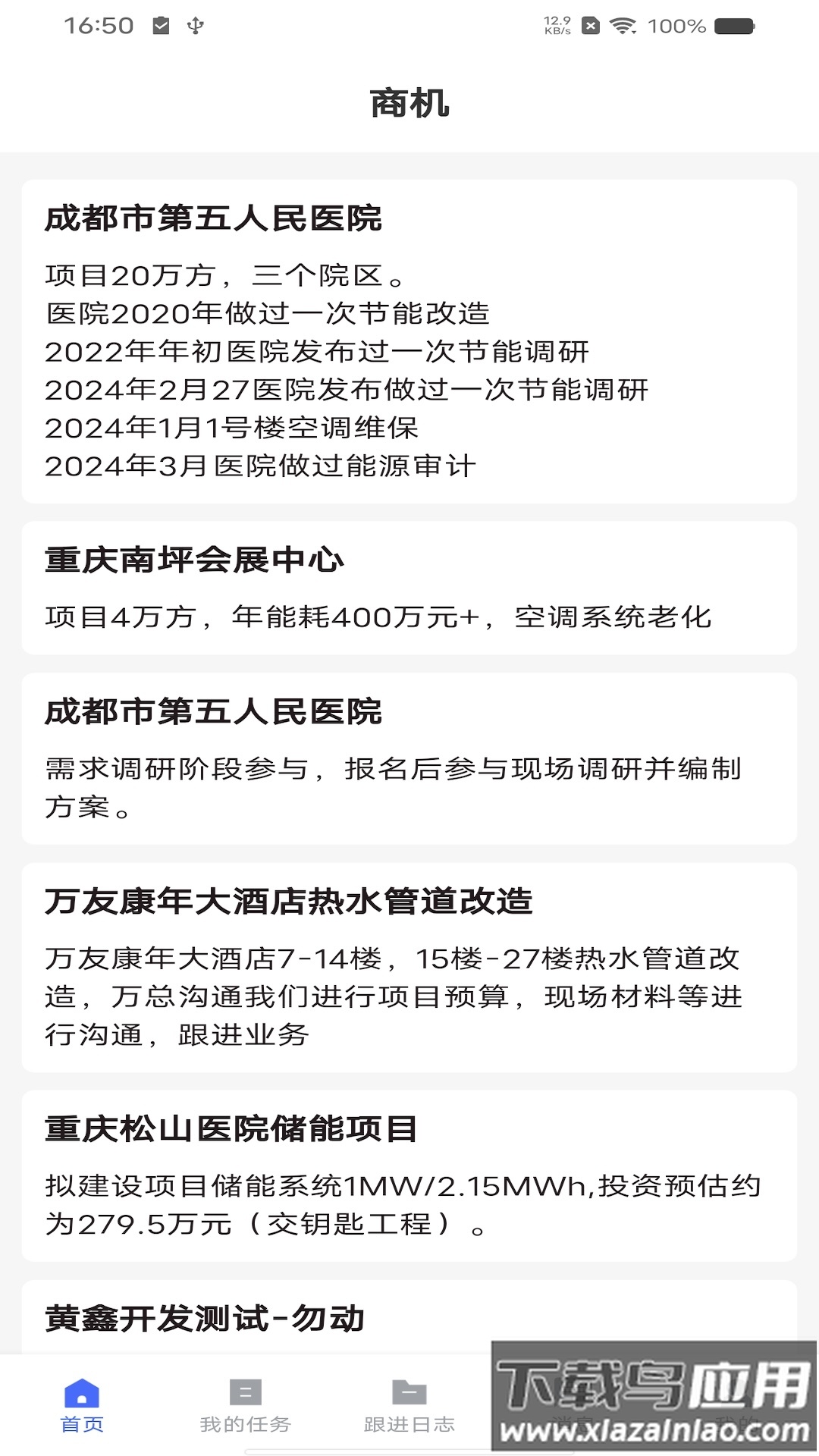Open the 重庆南坪会展中心 opportunity card
The image size is (819, 1456).
click(x=409, y=588)
